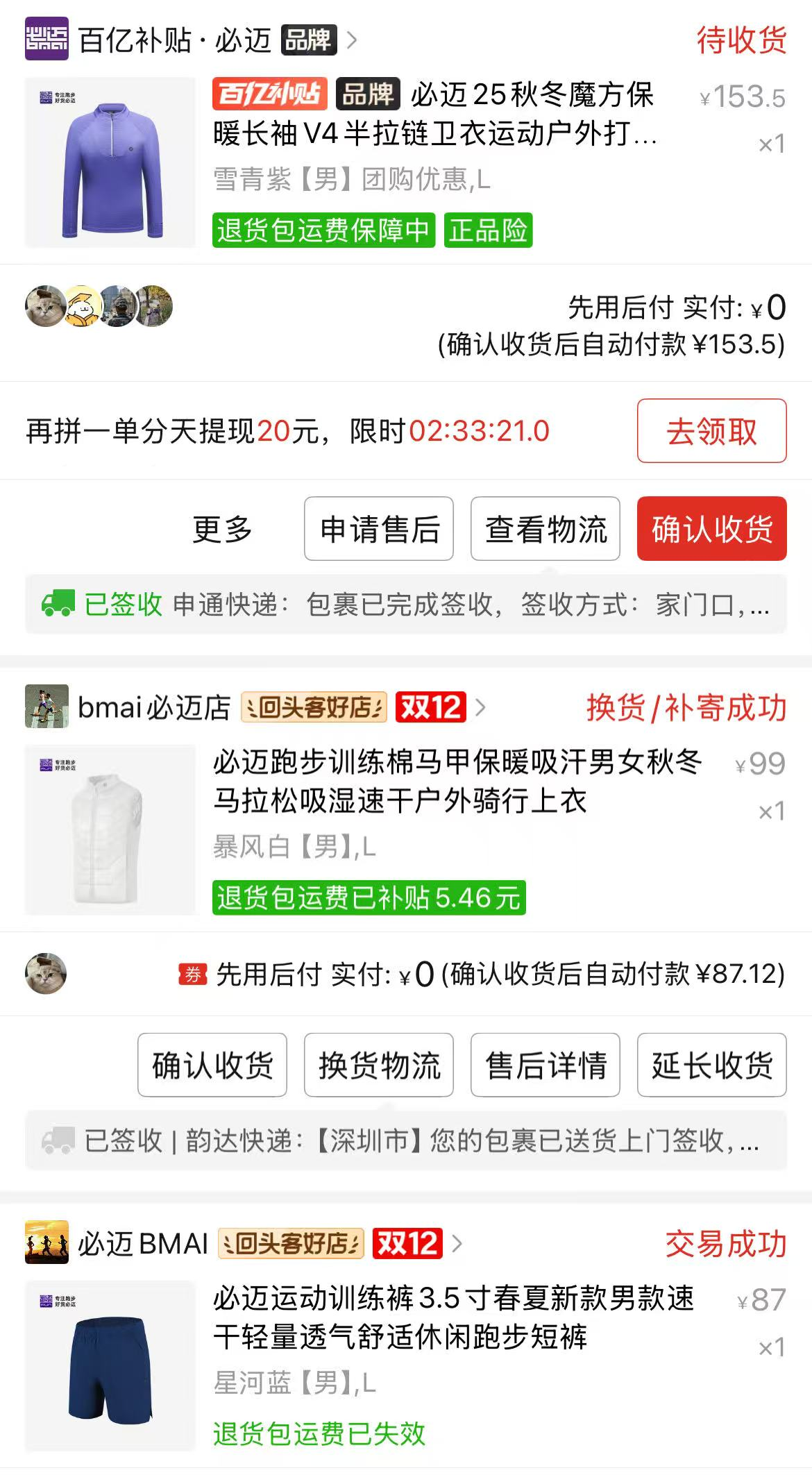Open the blue 运动训练裤 shorts product

pos(111,1364)
